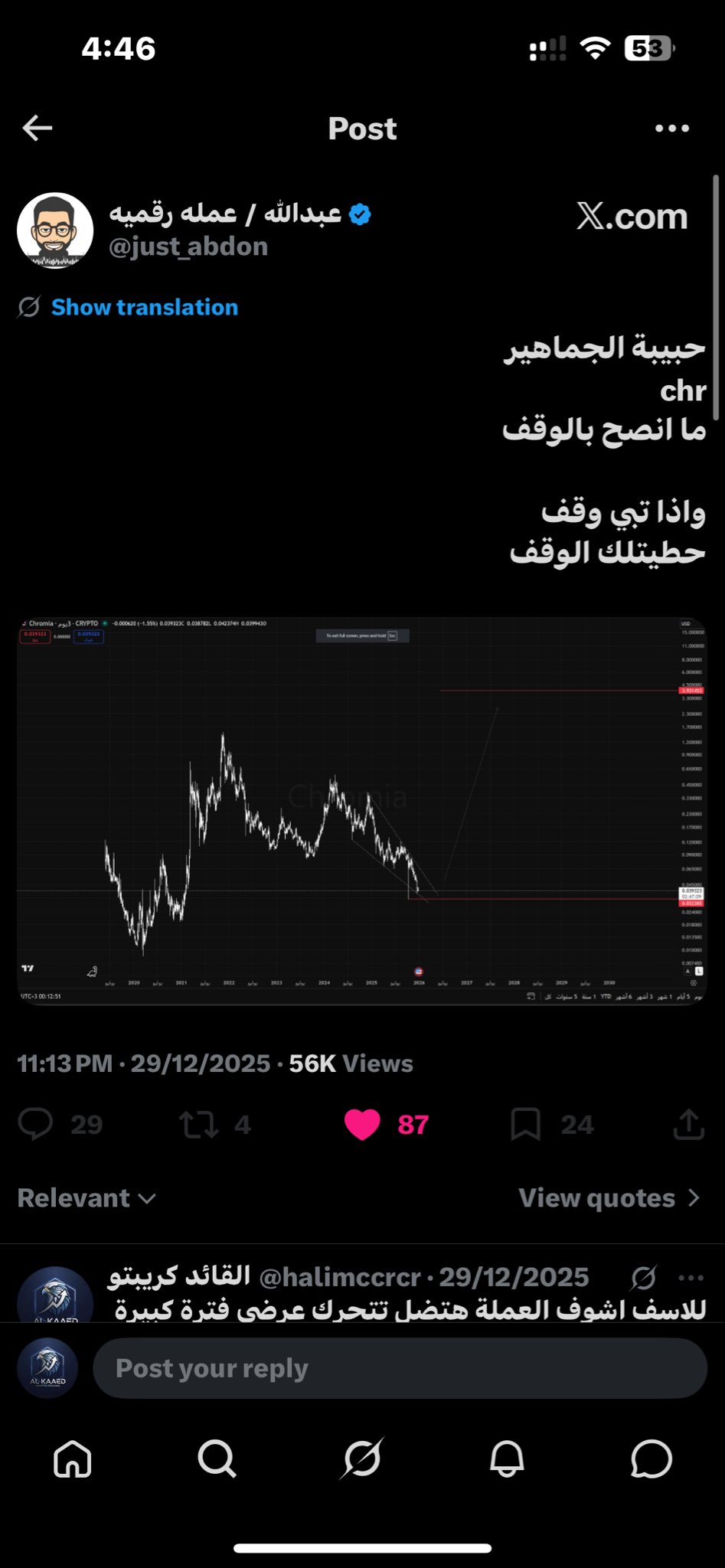
Task: Open the notifications bell tab
Action: tap(507, 1460)
